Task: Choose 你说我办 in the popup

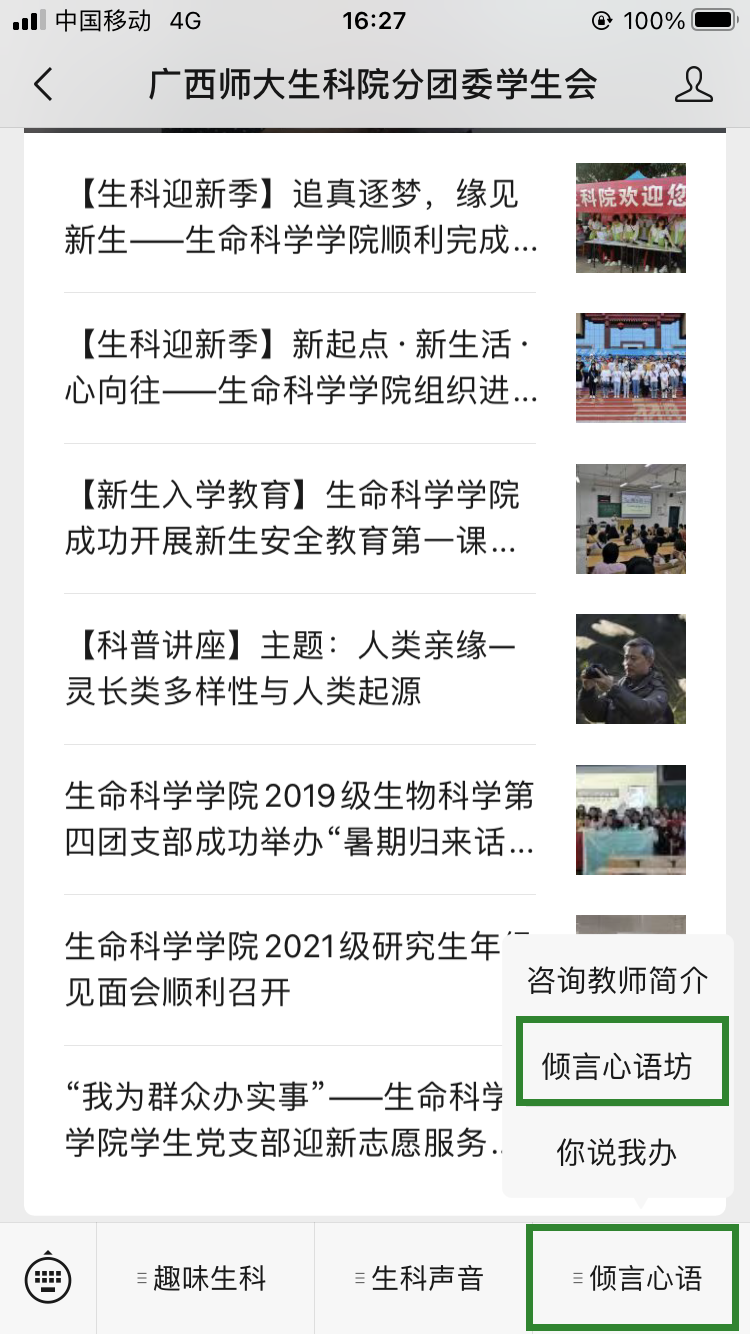Action: pos(617,1153)
